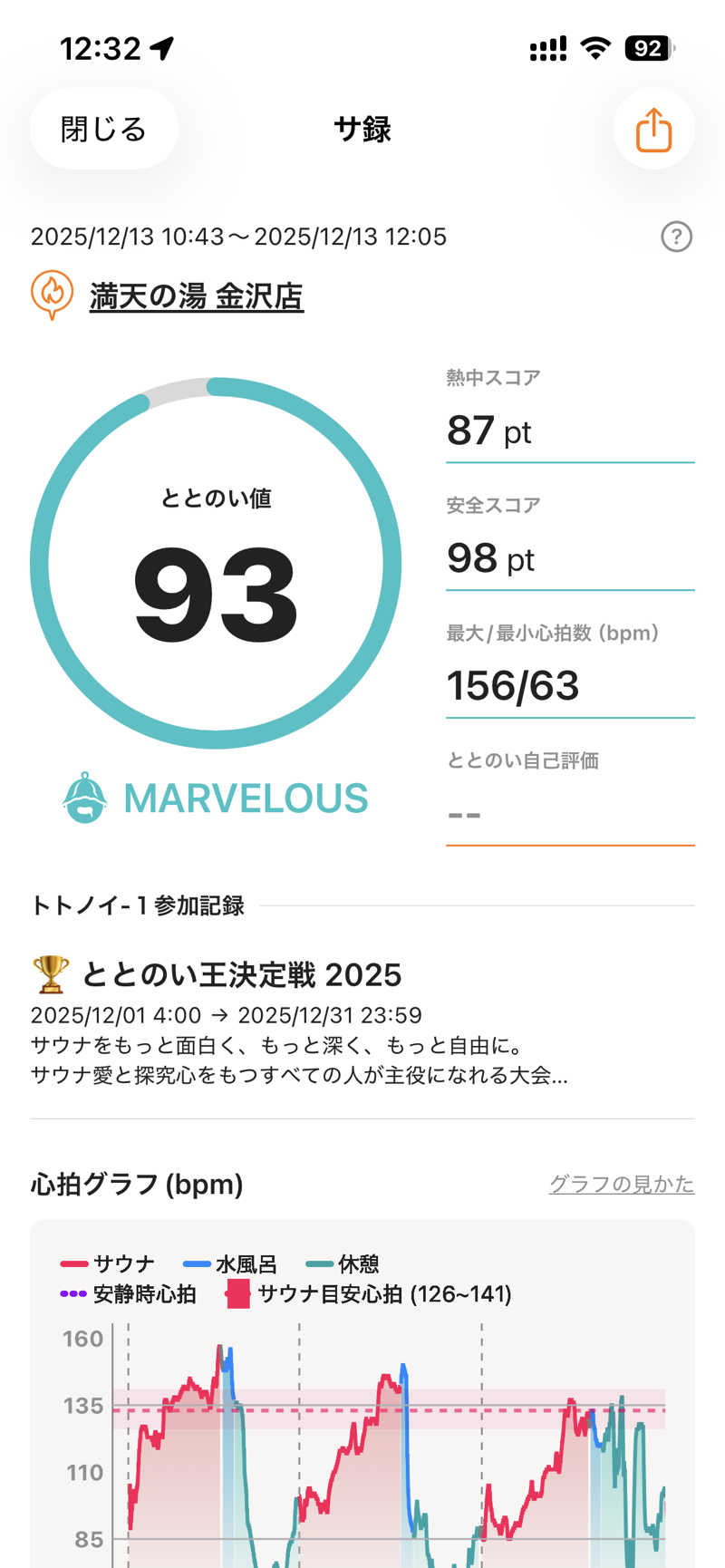
Task: Tap the 閉じる close button
Action: coord(103,130)
